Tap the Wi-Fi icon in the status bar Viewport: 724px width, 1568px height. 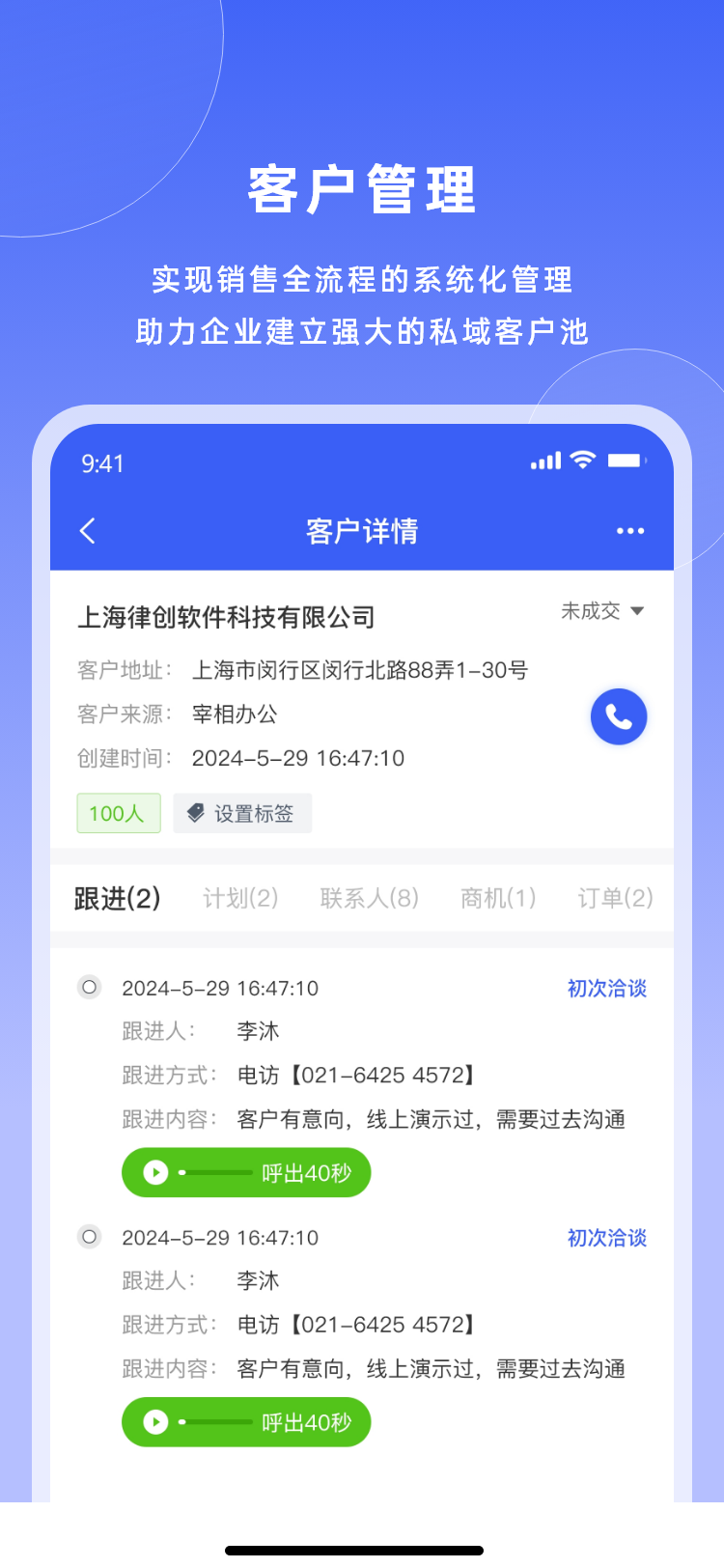[581, 462]
